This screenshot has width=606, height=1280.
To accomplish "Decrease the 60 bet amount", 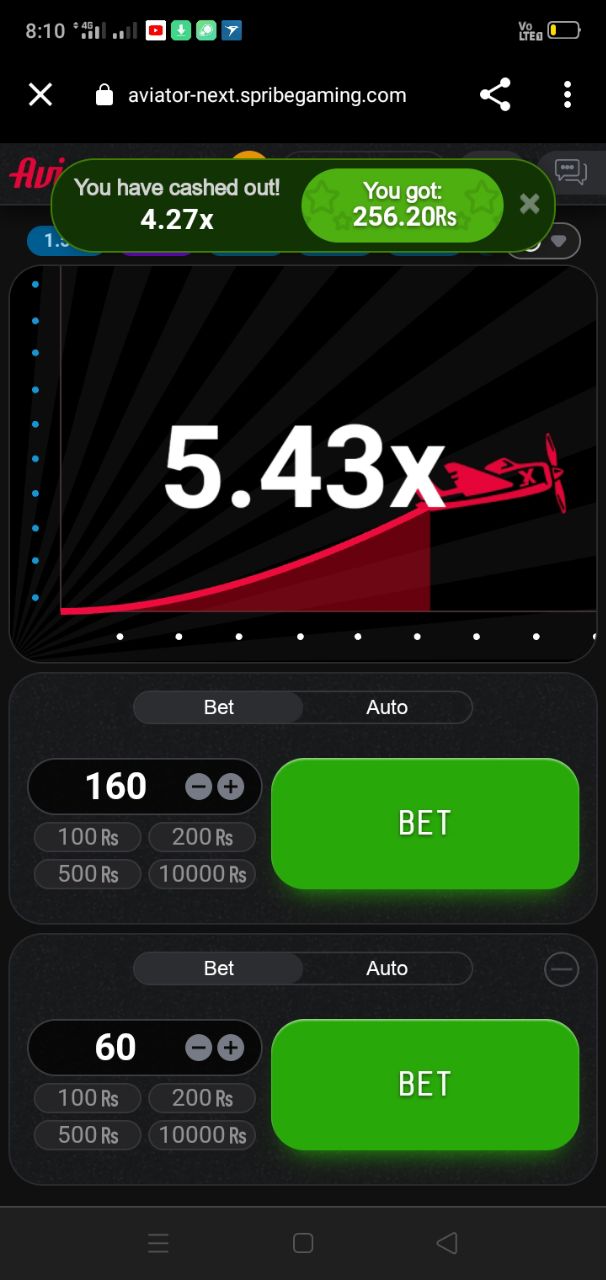I will [199, 1048].
